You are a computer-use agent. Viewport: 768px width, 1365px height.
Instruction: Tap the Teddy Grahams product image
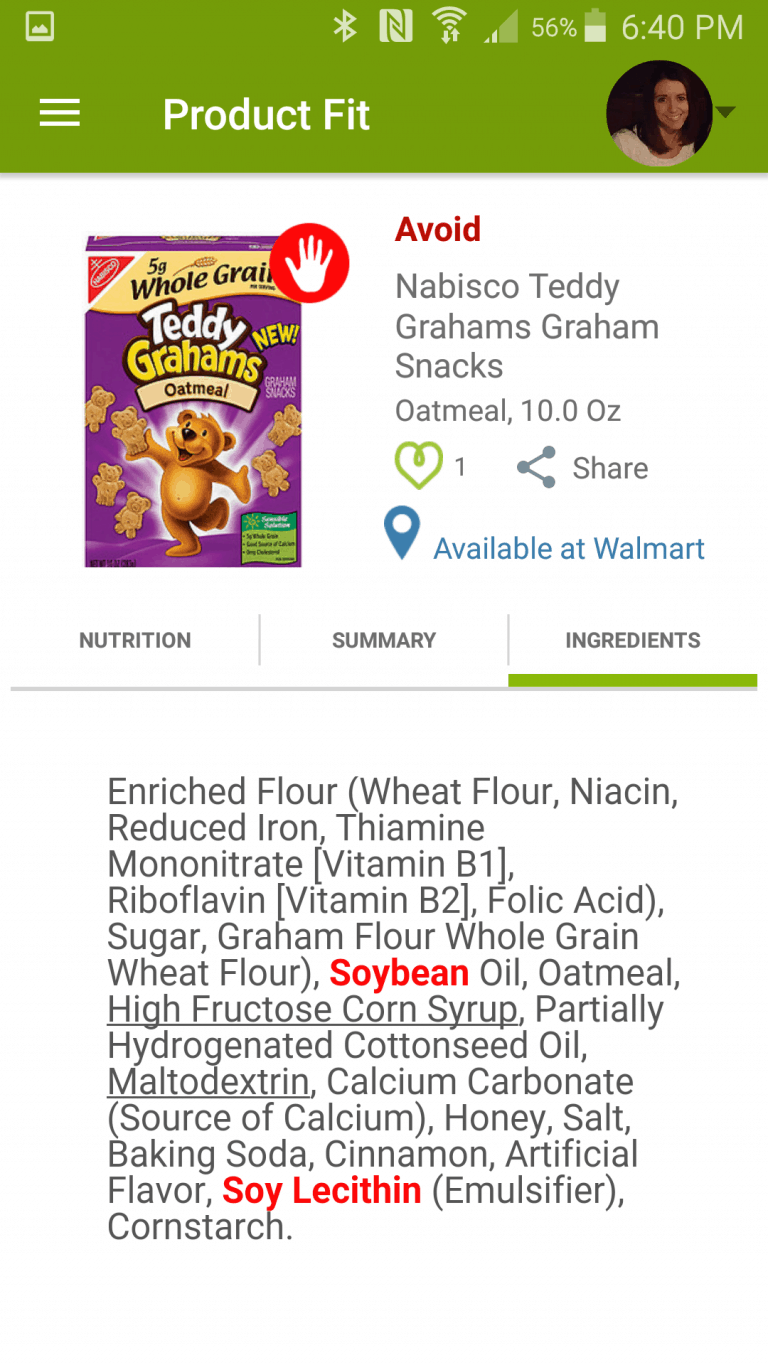click(194, 400)
